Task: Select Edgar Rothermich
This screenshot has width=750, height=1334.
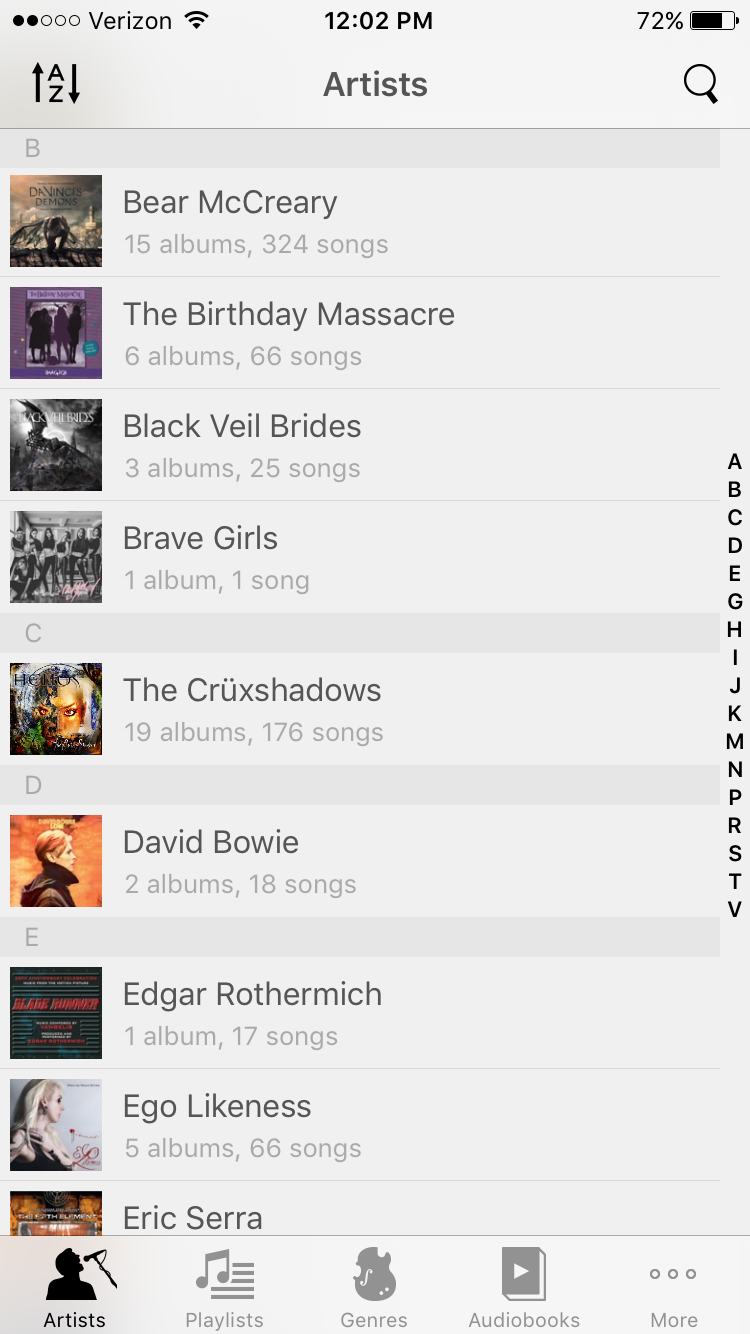Action: (x=360, y=1013)
